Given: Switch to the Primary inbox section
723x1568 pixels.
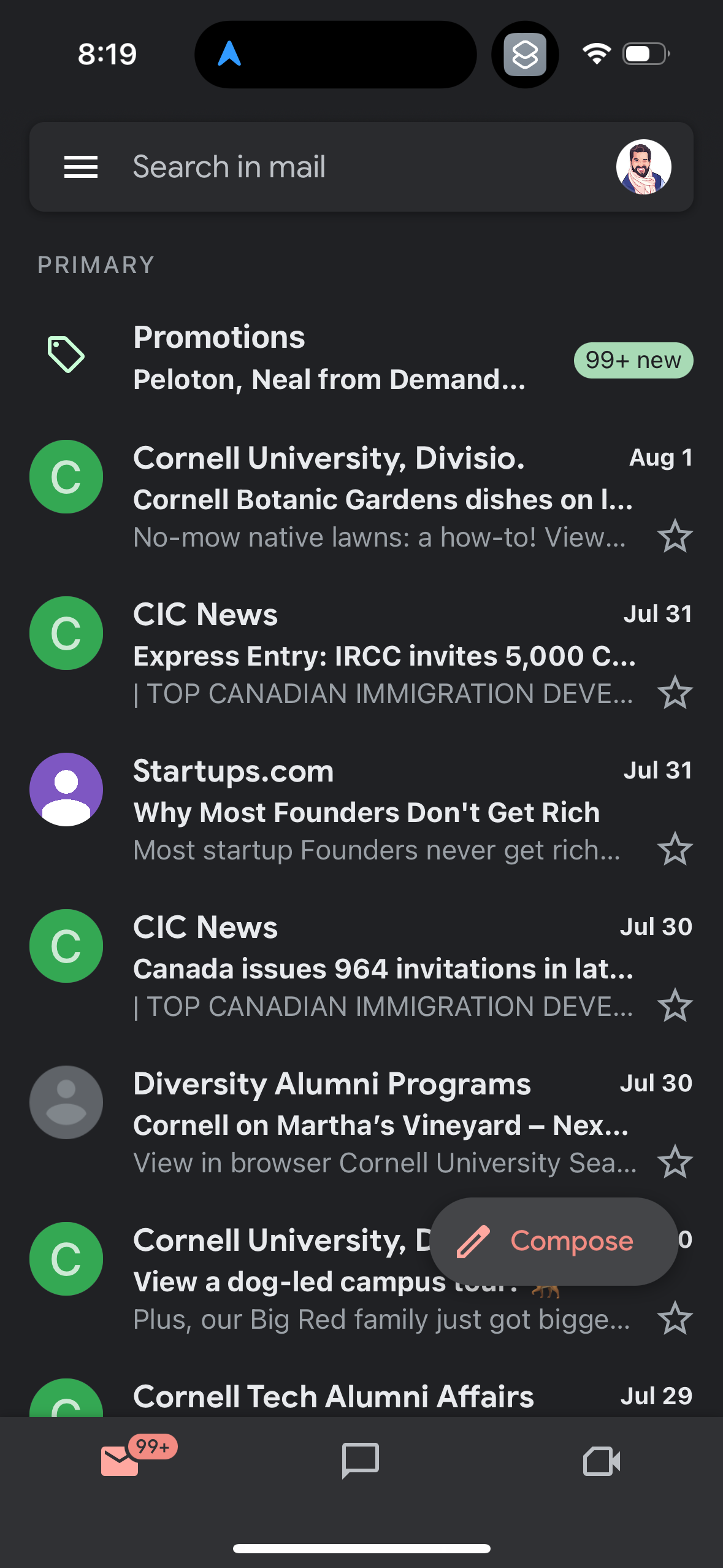Looking at the screenshot, I should coord(95,264).
